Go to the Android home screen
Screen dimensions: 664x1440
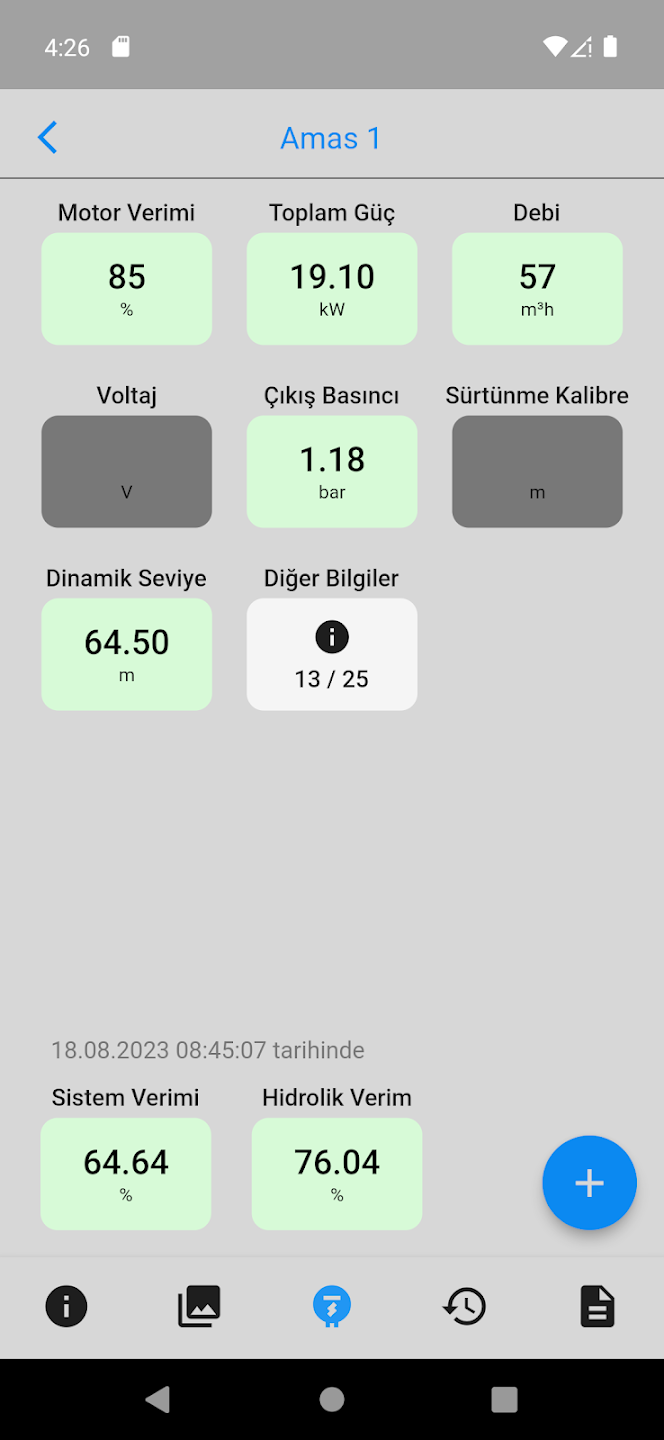332,1399
